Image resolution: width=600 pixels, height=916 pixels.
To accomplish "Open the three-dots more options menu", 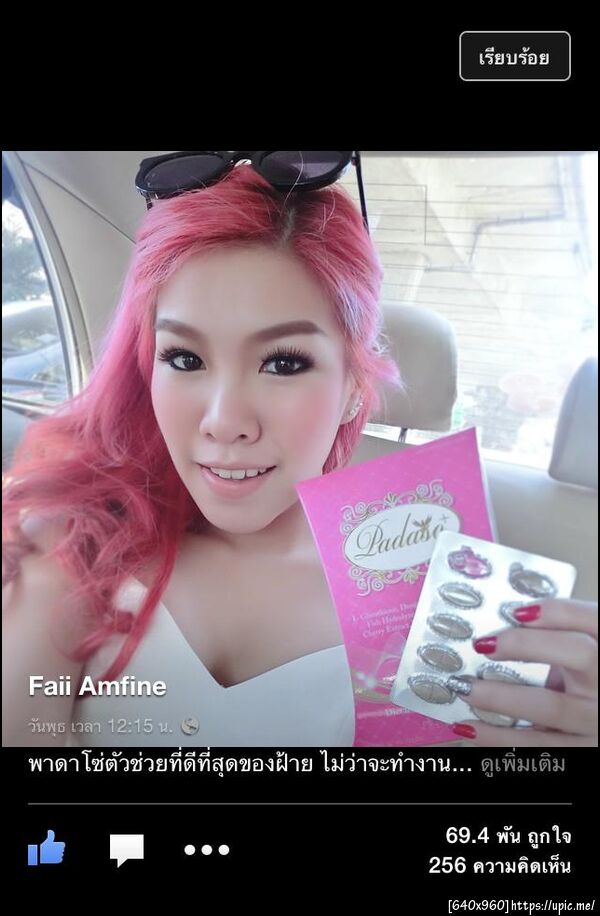I will (x=206, y=850).
